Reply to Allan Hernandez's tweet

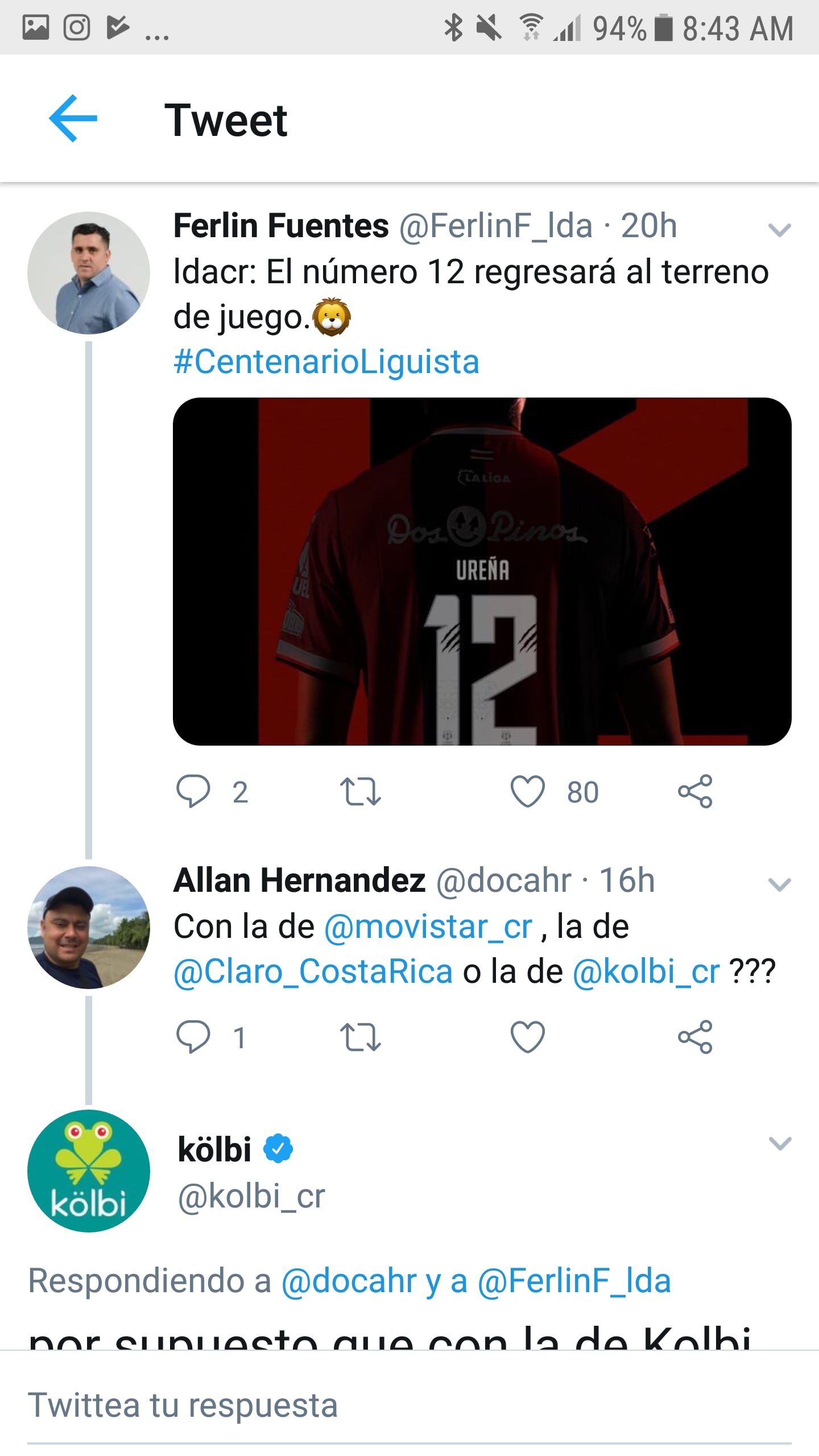[193, 1037]
